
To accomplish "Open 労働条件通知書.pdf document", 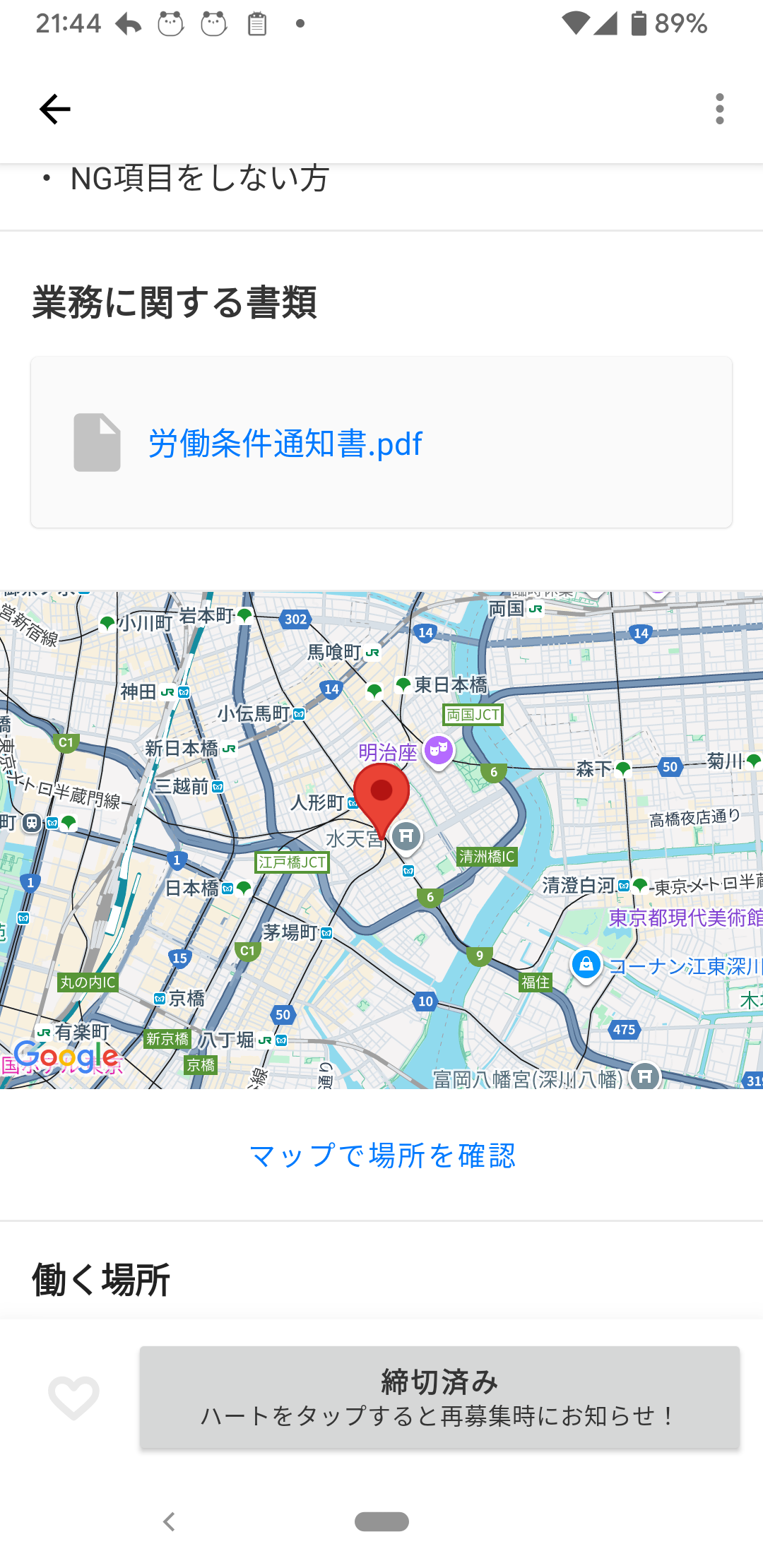I will 285,444.
